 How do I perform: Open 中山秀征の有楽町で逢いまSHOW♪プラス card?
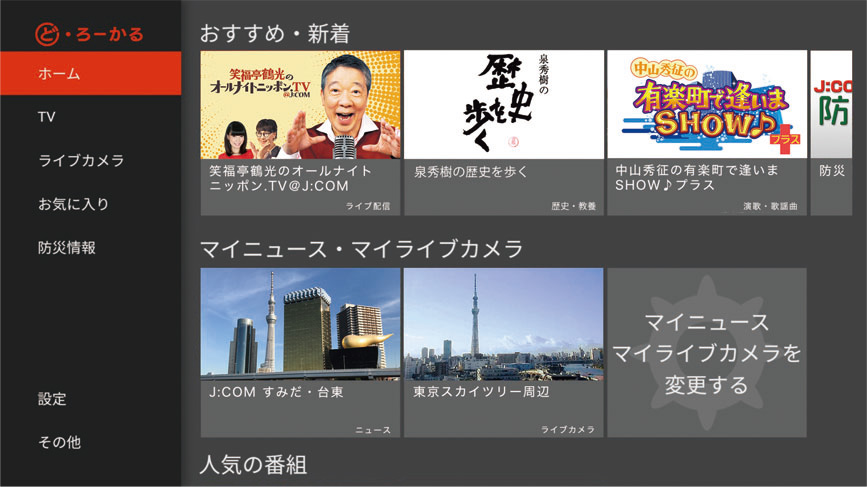point(706,132)
